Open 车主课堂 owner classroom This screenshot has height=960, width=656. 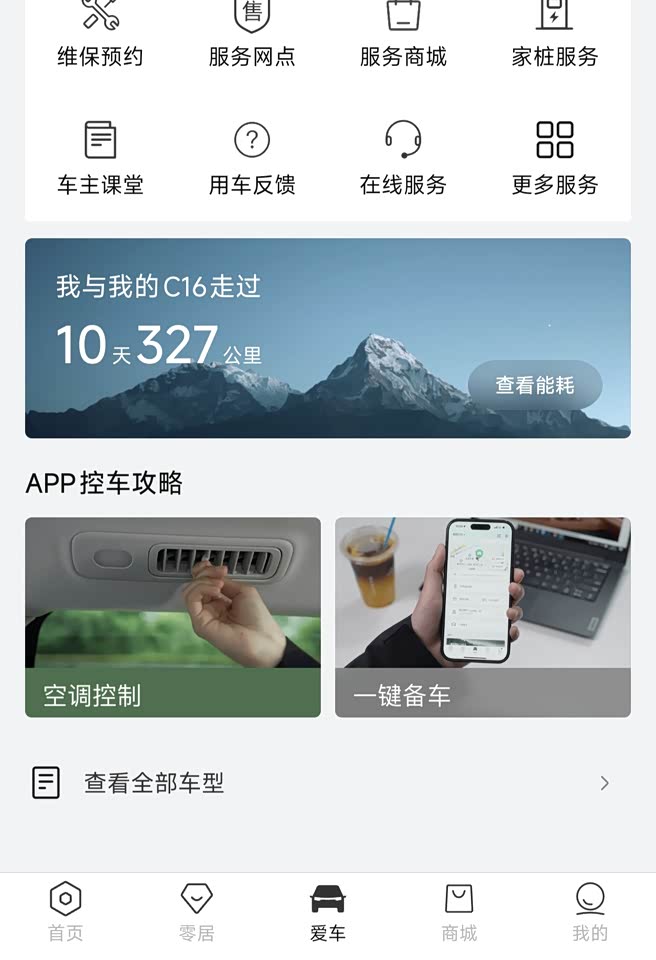[100, 158]
